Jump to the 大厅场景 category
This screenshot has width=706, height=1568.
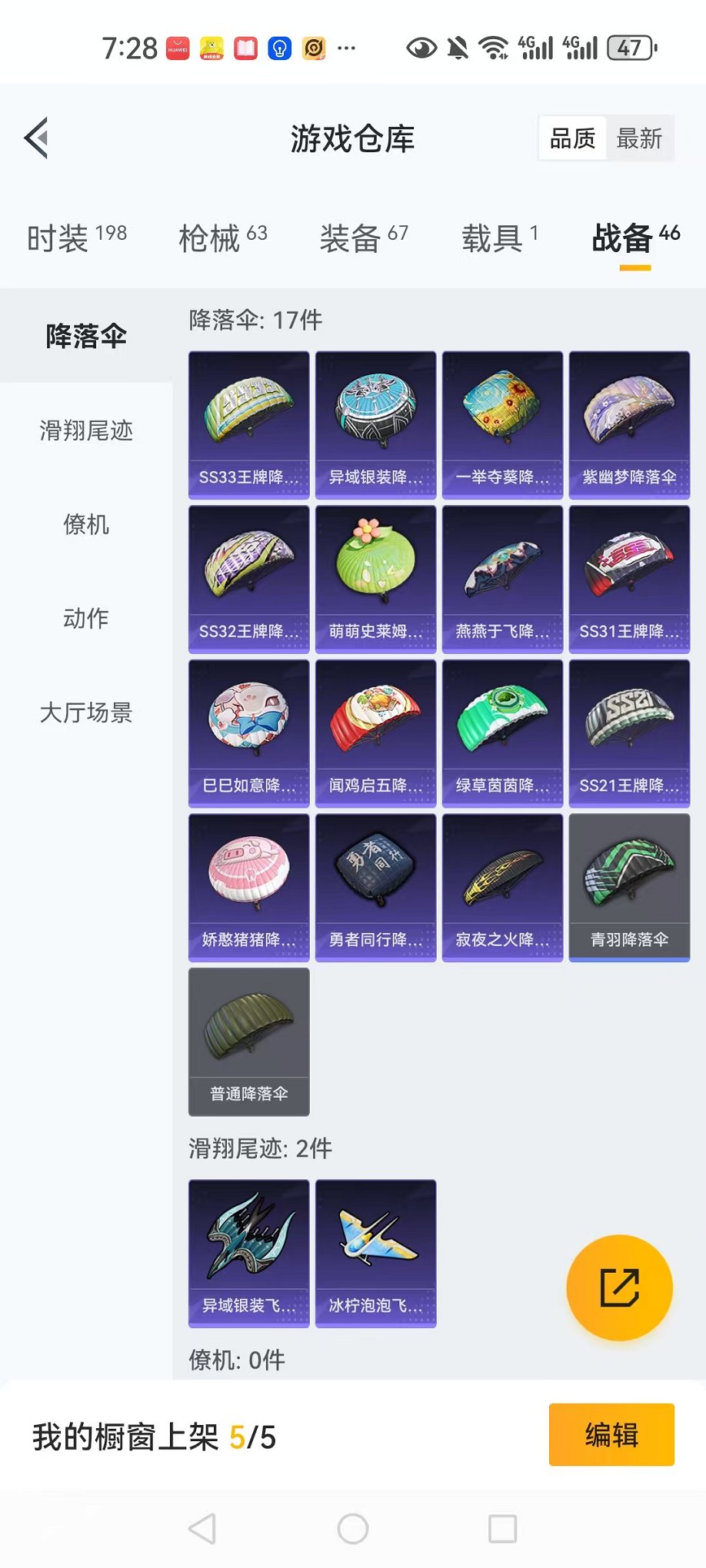pyautogui.click(x=86, y=713)
